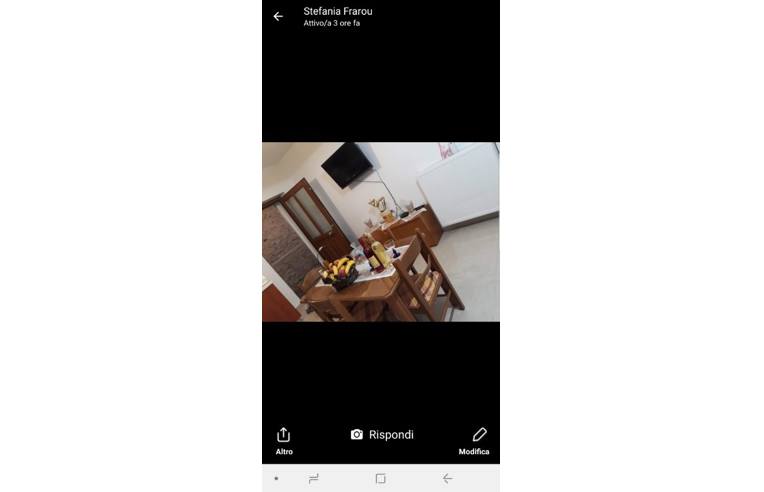This screenshot has height=492, width=764.
Task: Open Modifica to edit the photo
Action: coord(475,440)
